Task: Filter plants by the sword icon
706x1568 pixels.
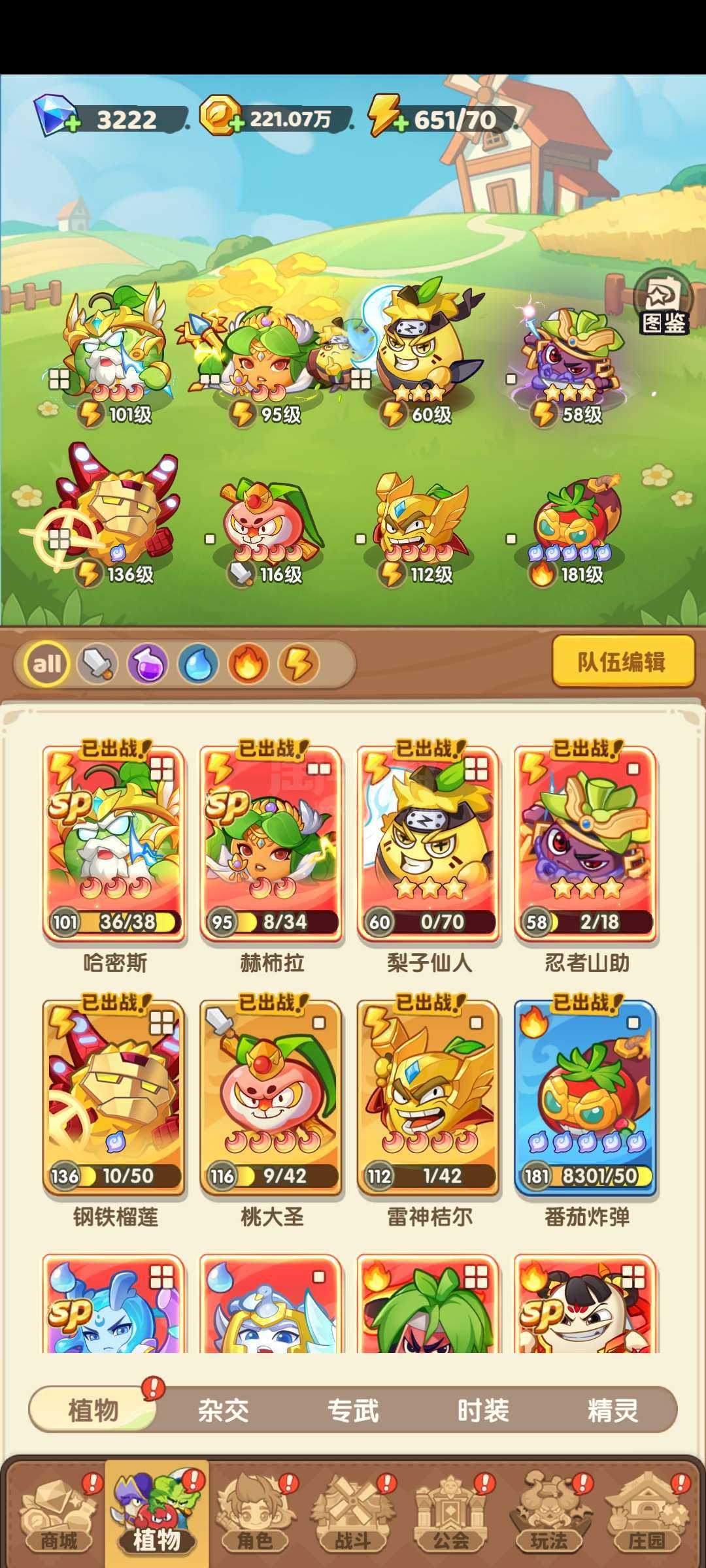Action: pos(98,664)
